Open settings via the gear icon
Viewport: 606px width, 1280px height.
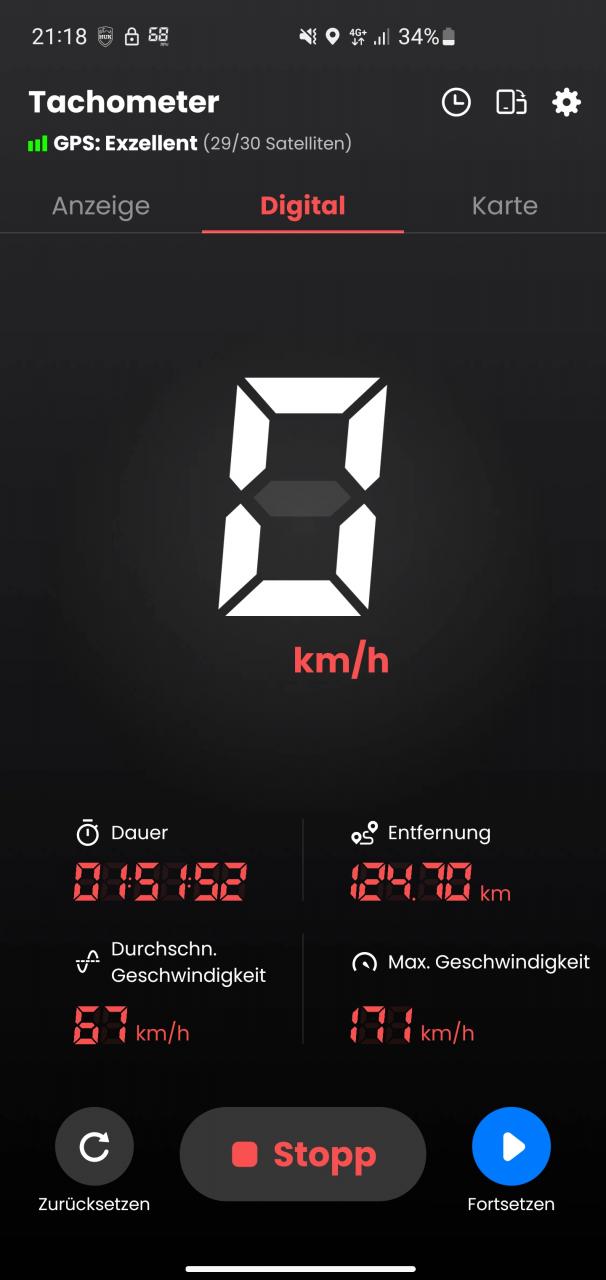point(566,102)
